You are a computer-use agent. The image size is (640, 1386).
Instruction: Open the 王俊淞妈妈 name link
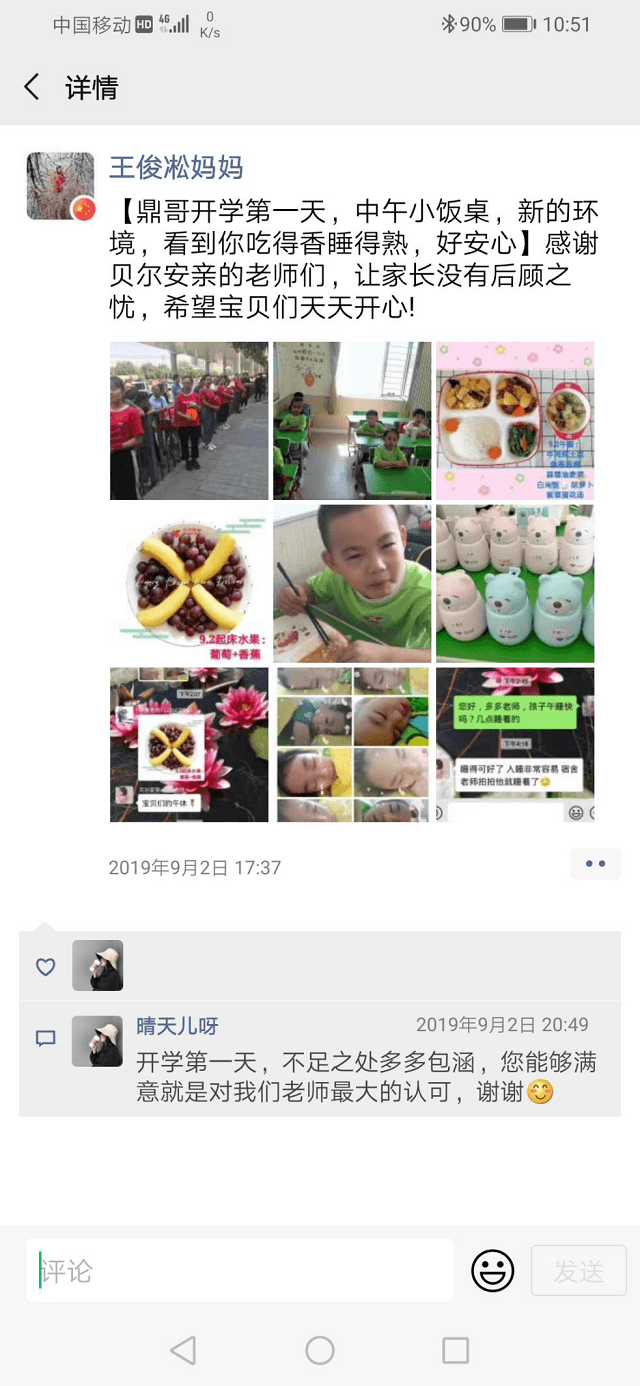[176, 167]
